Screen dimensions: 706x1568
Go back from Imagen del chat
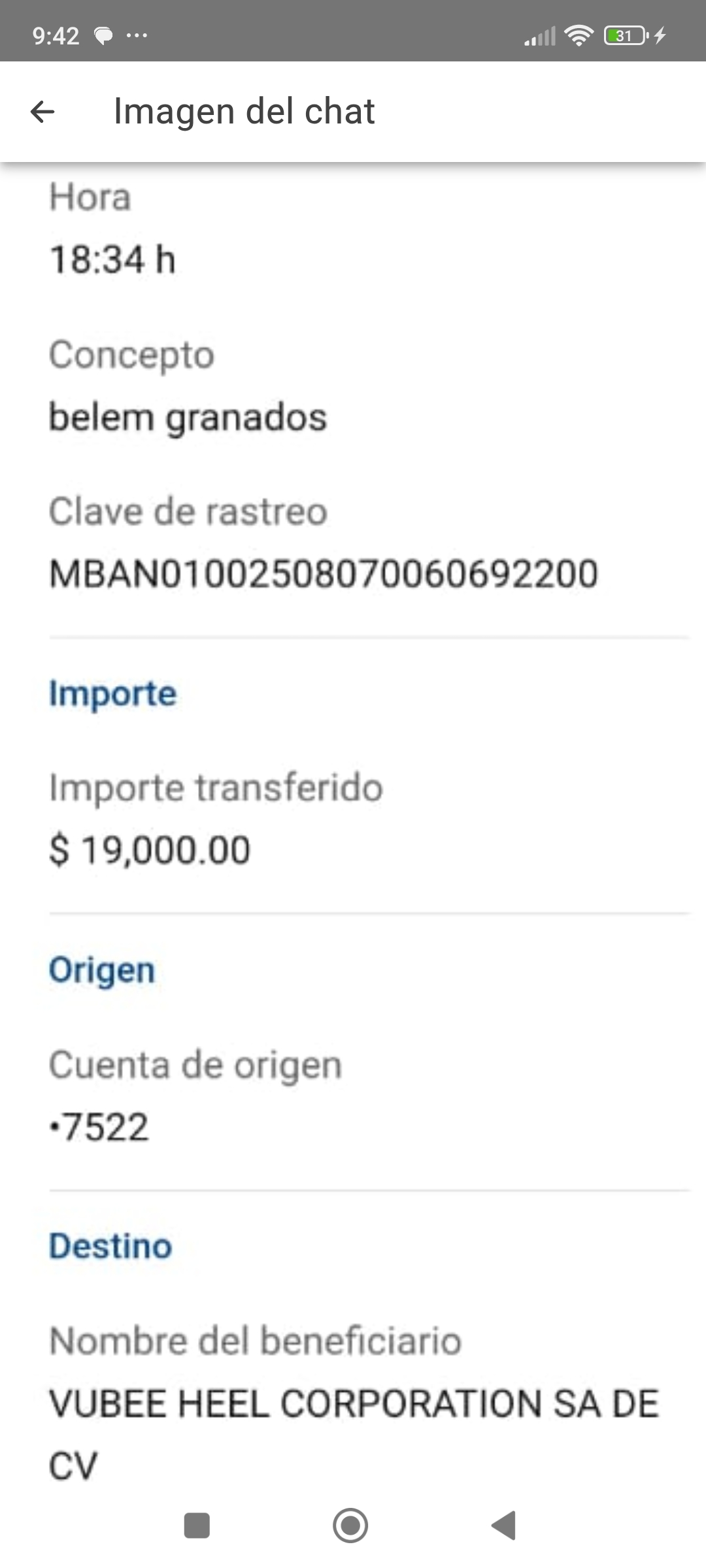pos(42,112)
